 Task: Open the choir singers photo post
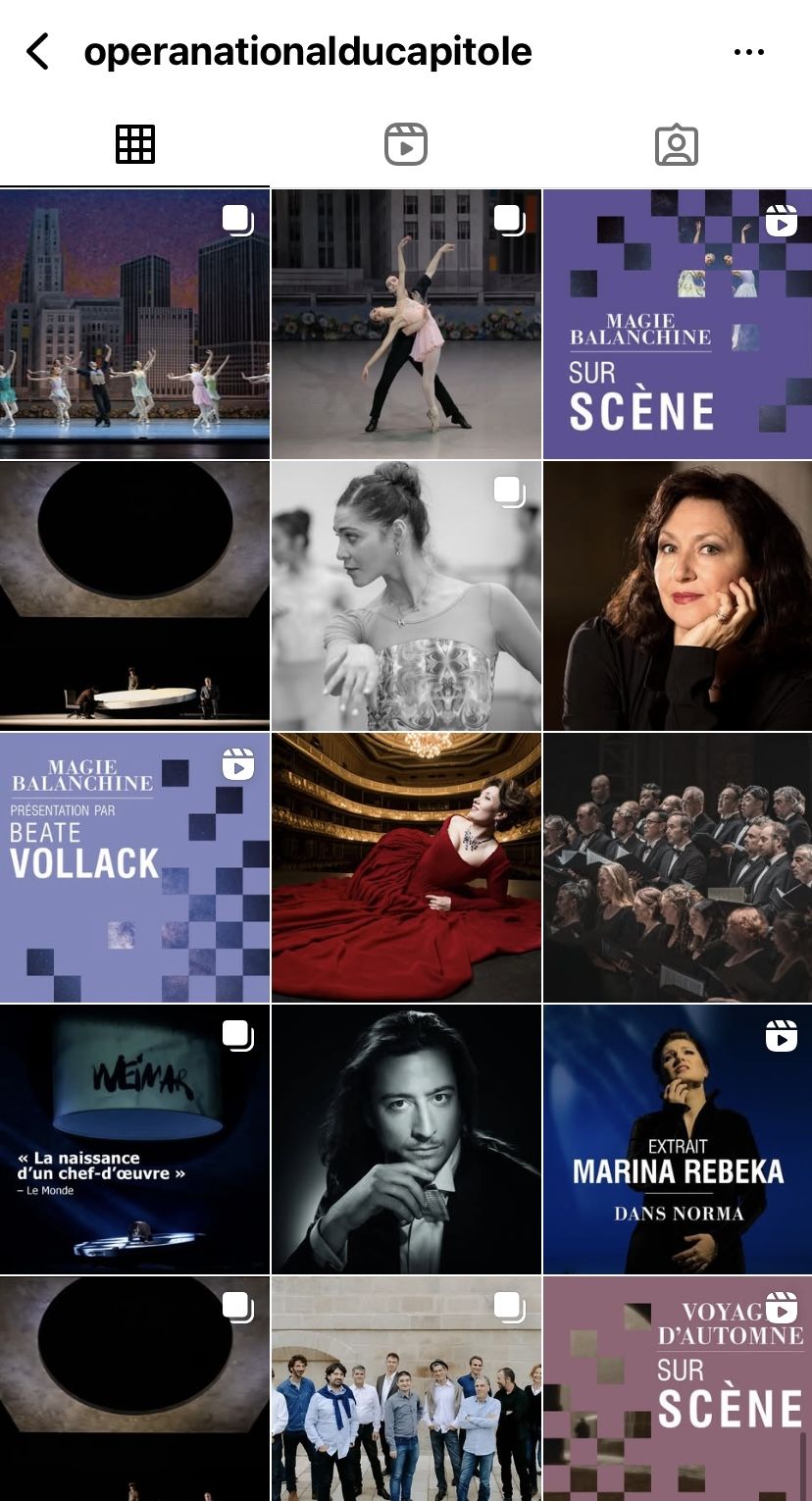tap(678, 867)
